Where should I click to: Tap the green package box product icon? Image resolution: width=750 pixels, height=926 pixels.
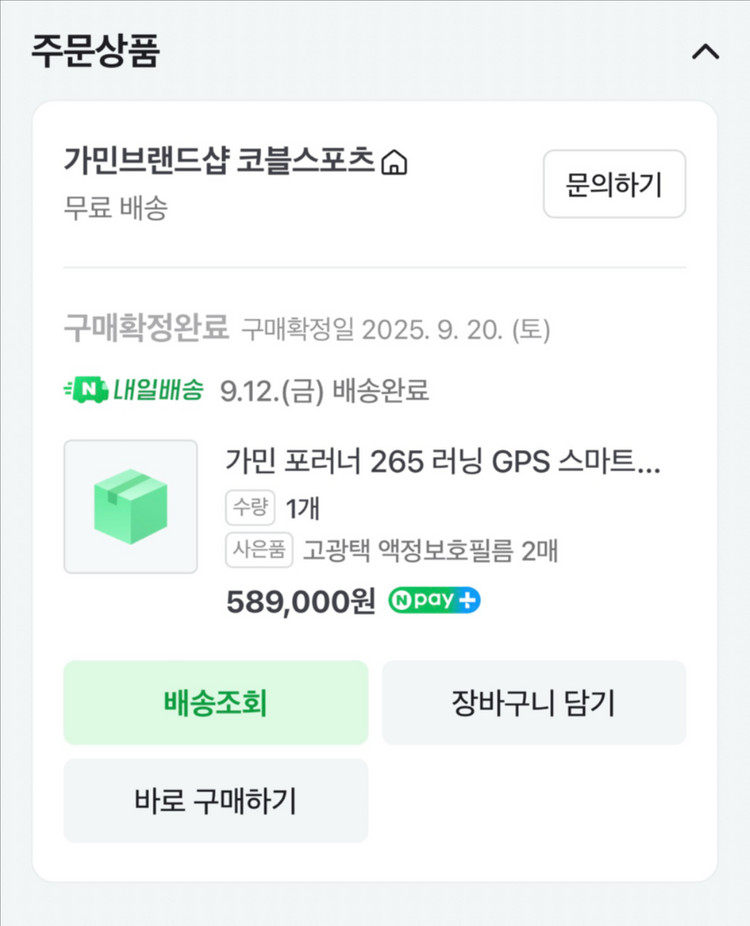tap(130, 506)
